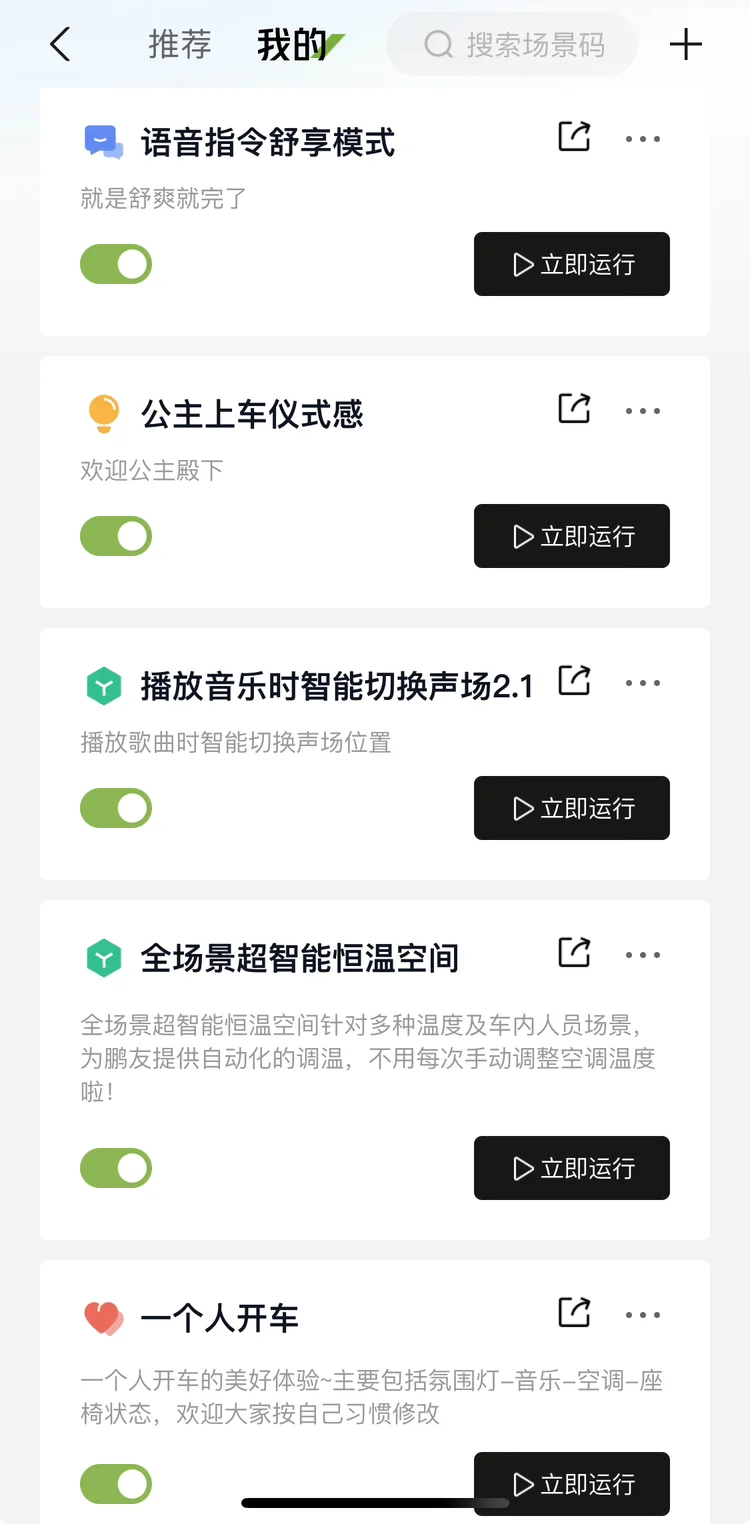Toggle off the 公主上车仪式感 switch
This screenshot has height=1524, width=750.
click(x=116, y=536)
